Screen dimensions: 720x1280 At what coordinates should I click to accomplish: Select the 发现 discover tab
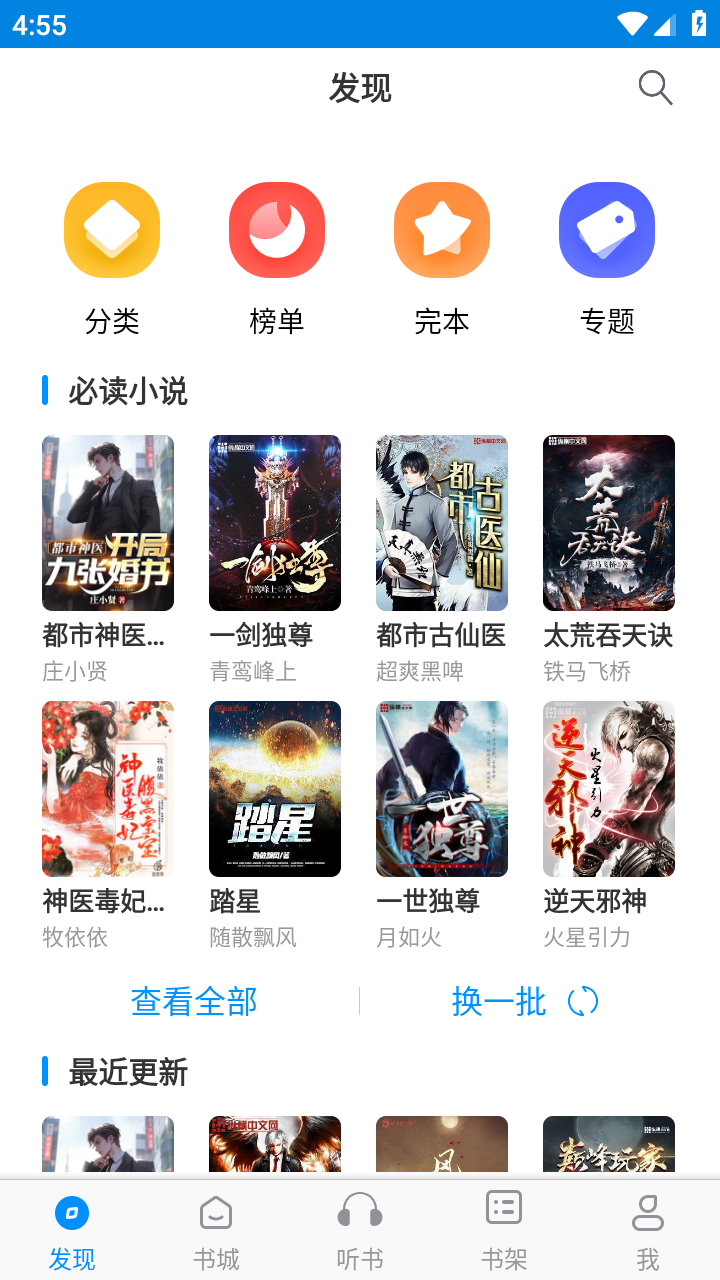[72, 1230]
